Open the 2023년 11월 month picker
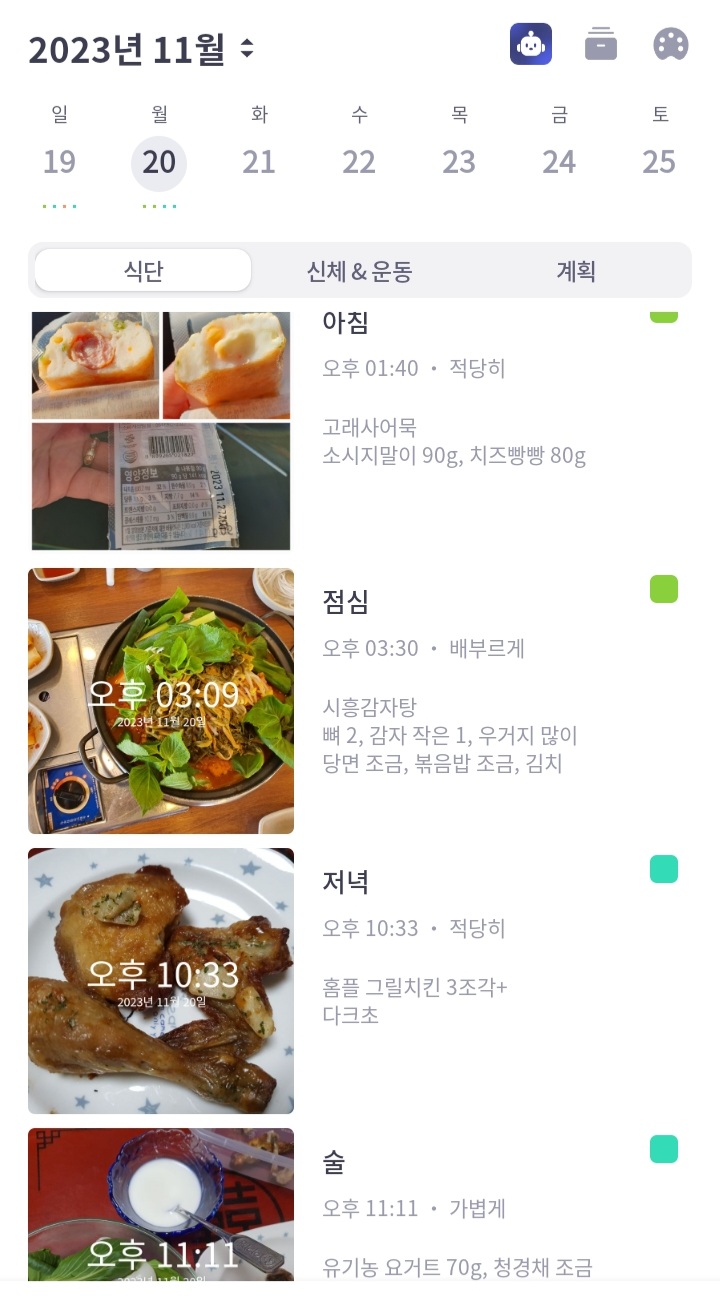The image size is (720, 1296). (142, 49)
